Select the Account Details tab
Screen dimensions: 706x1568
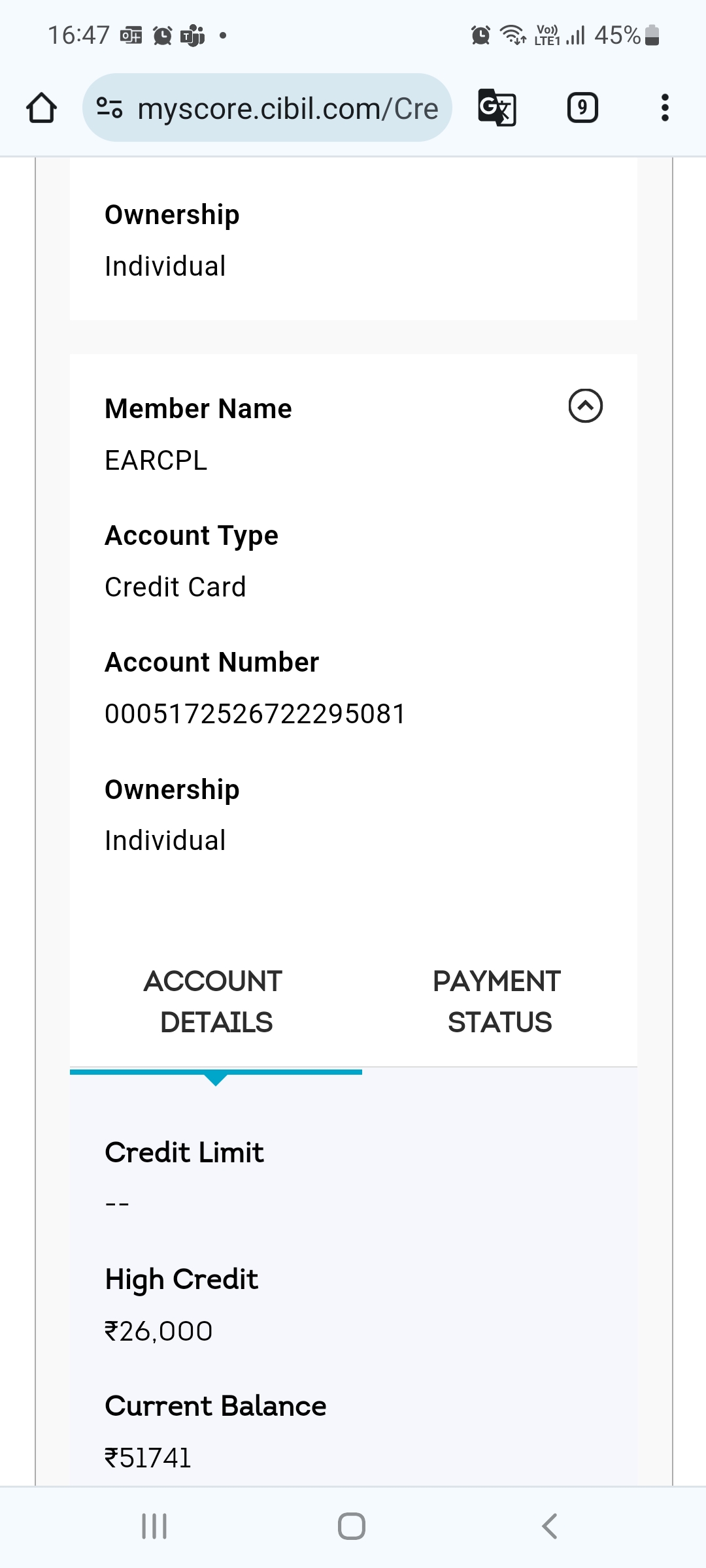(216, 1002)
